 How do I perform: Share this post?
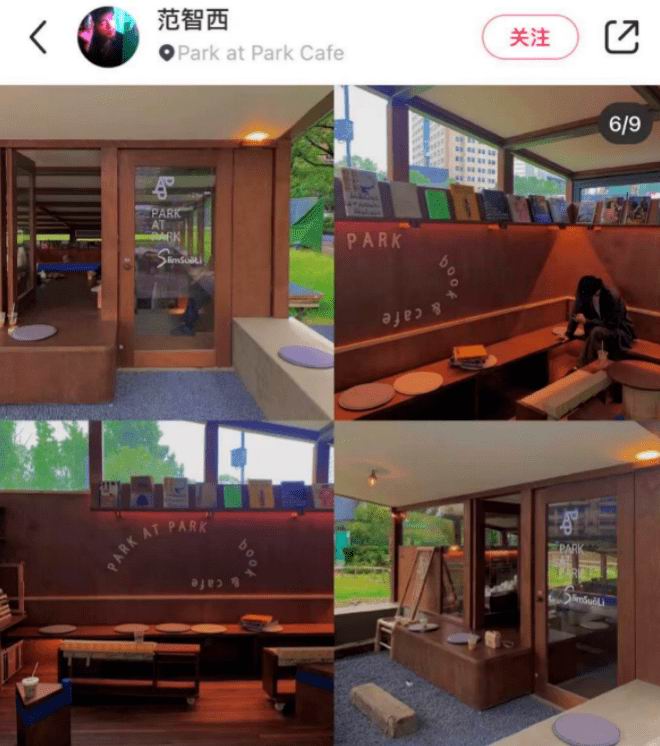(x=621, y=37)
